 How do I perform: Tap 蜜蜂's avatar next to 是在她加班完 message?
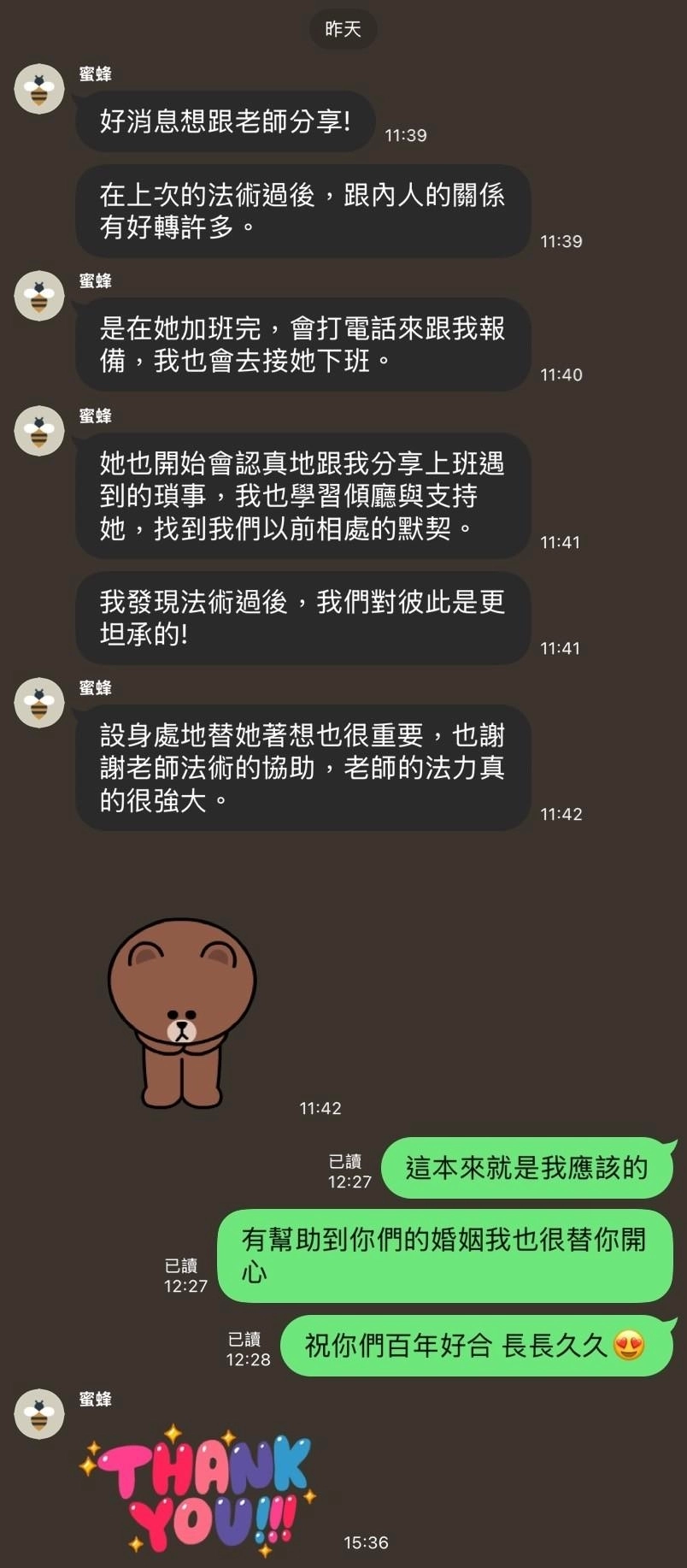coord(39,296)
